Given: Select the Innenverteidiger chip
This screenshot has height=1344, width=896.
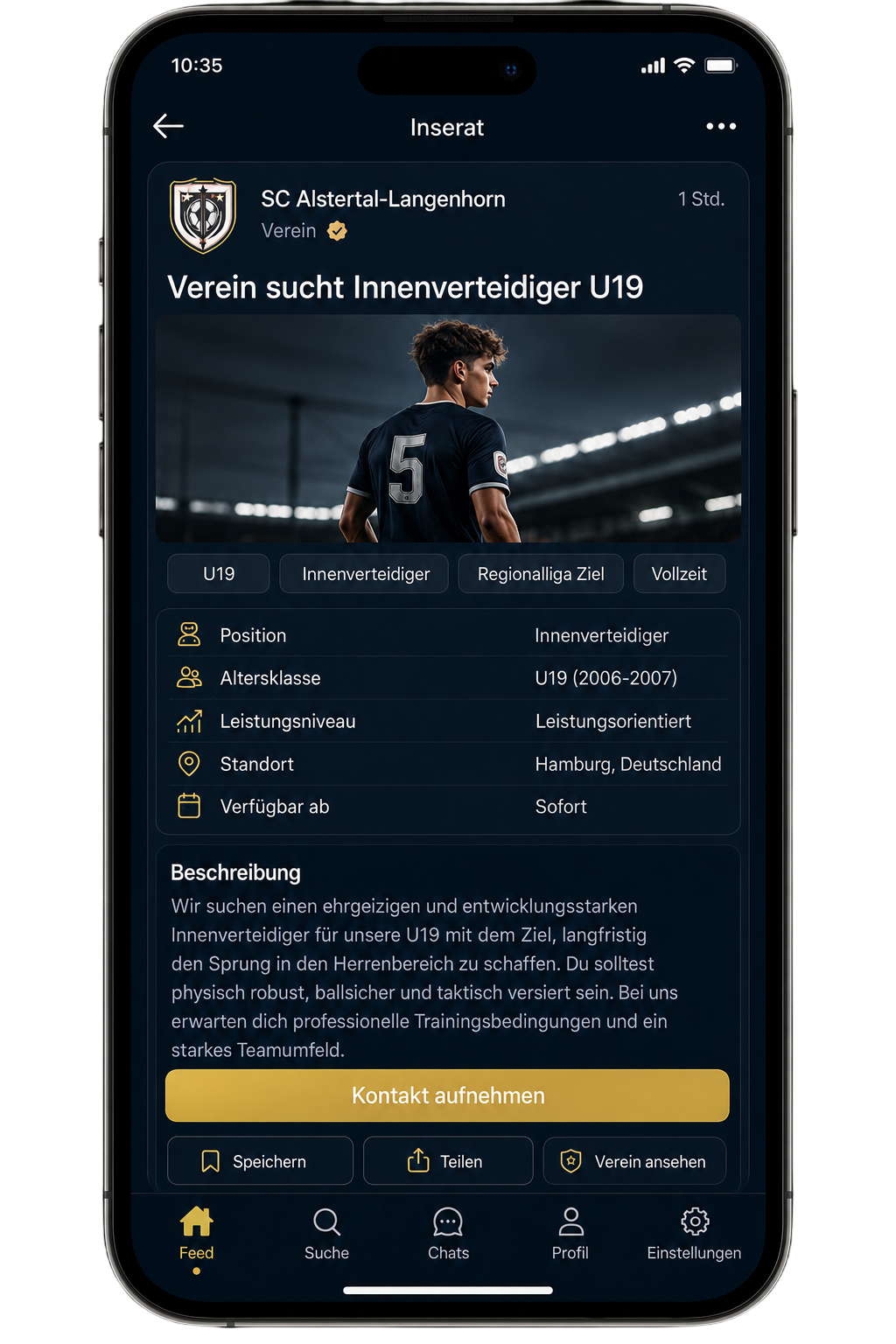Looking at the screenshot, I should 365,574.
